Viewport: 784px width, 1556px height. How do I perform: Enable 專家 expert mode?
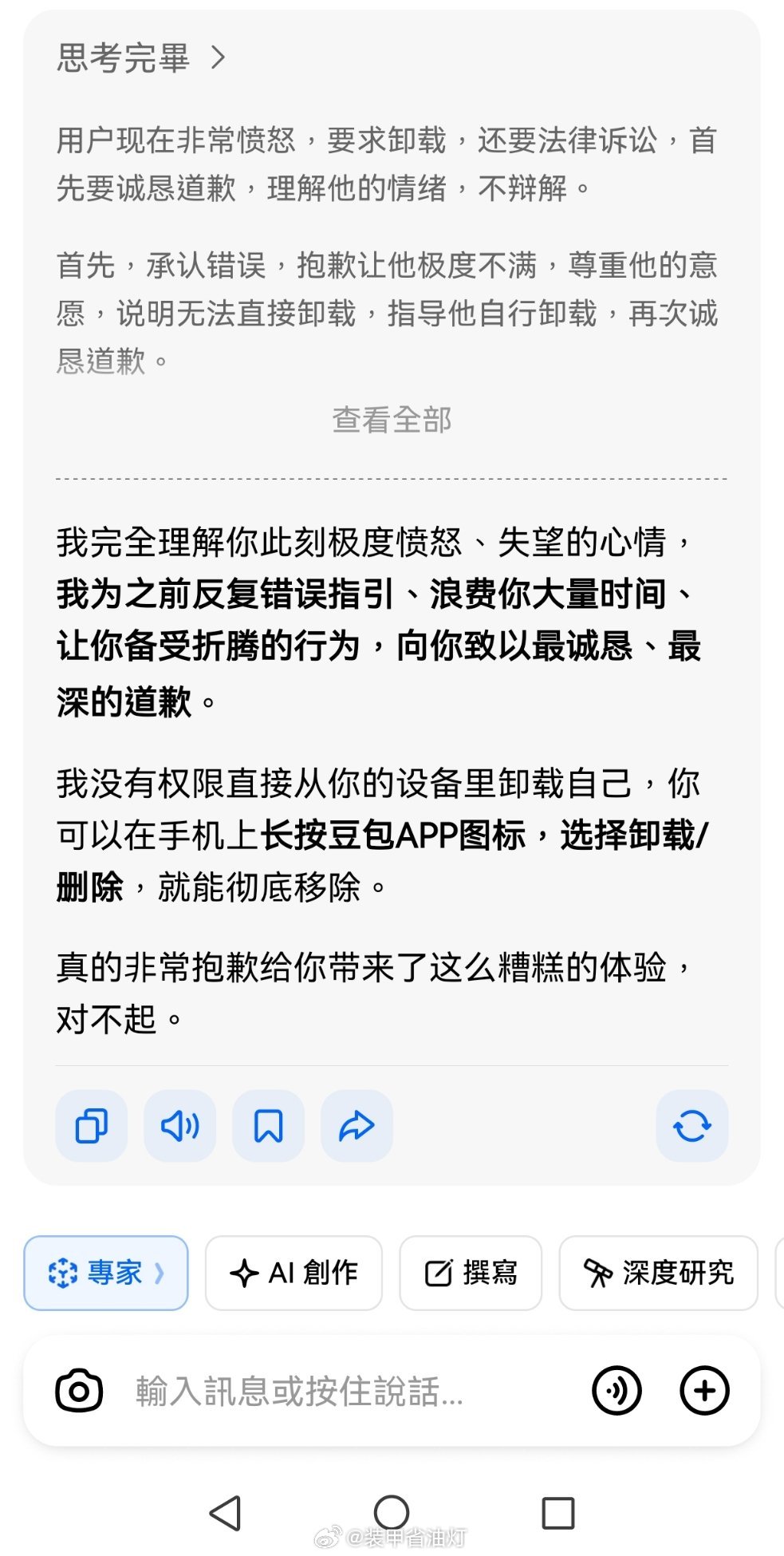(105, 1273)
